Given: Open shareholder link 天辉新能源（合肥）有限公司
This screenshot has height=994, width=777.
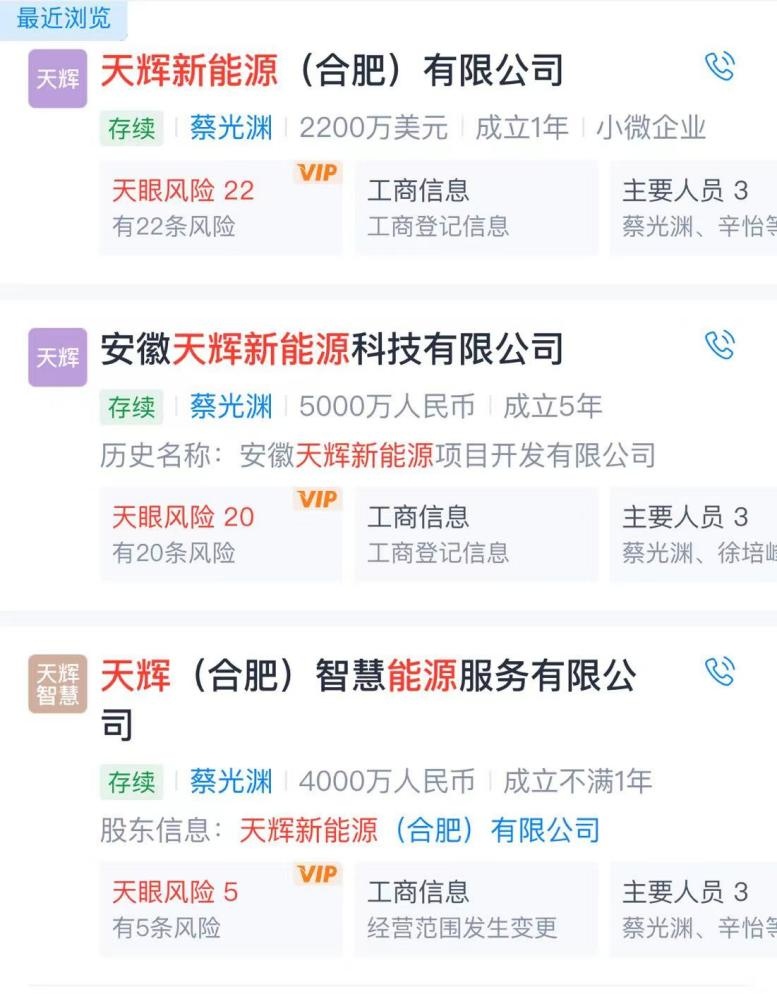Looking at the screenshot, I should (420, 830).
